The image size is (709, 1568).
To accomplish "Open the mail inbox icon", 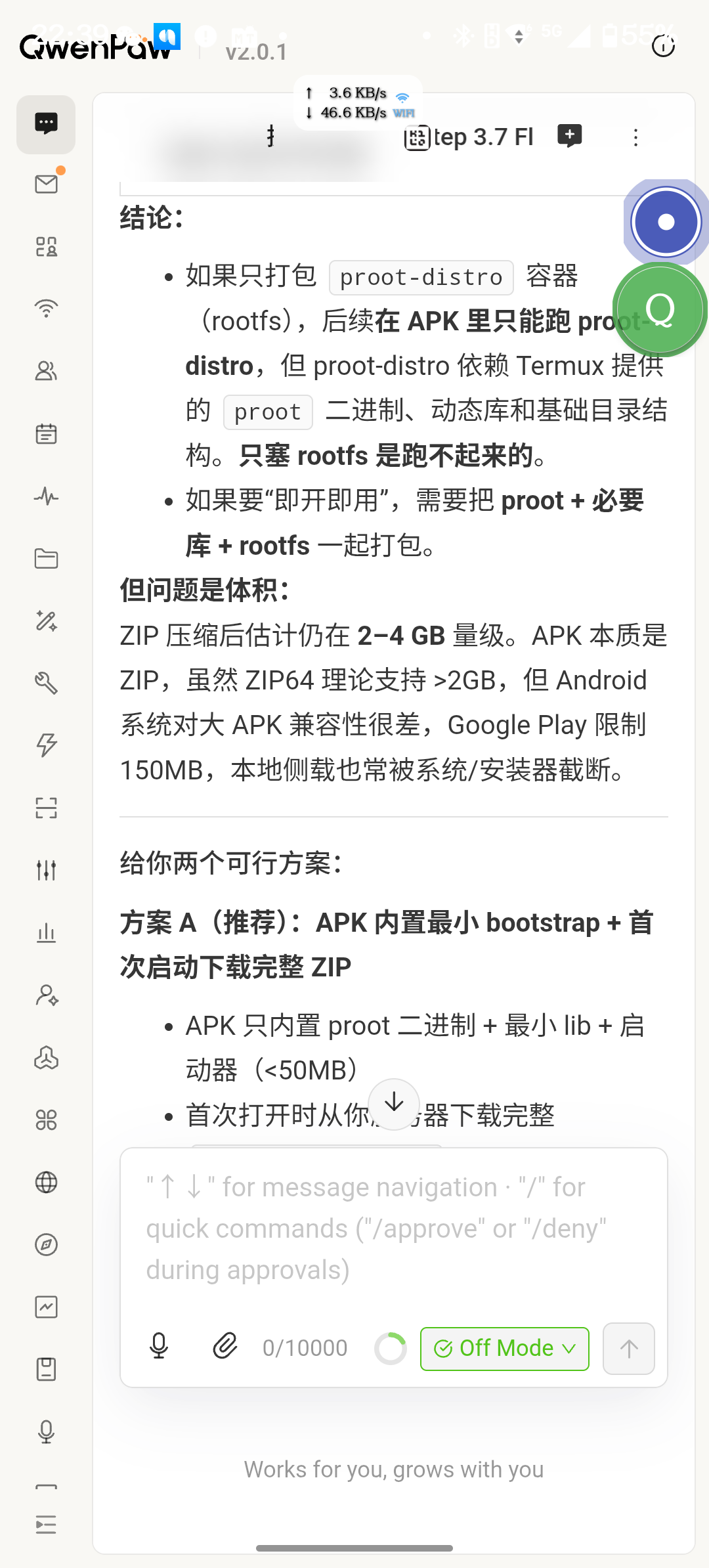I will click(46, 185).
